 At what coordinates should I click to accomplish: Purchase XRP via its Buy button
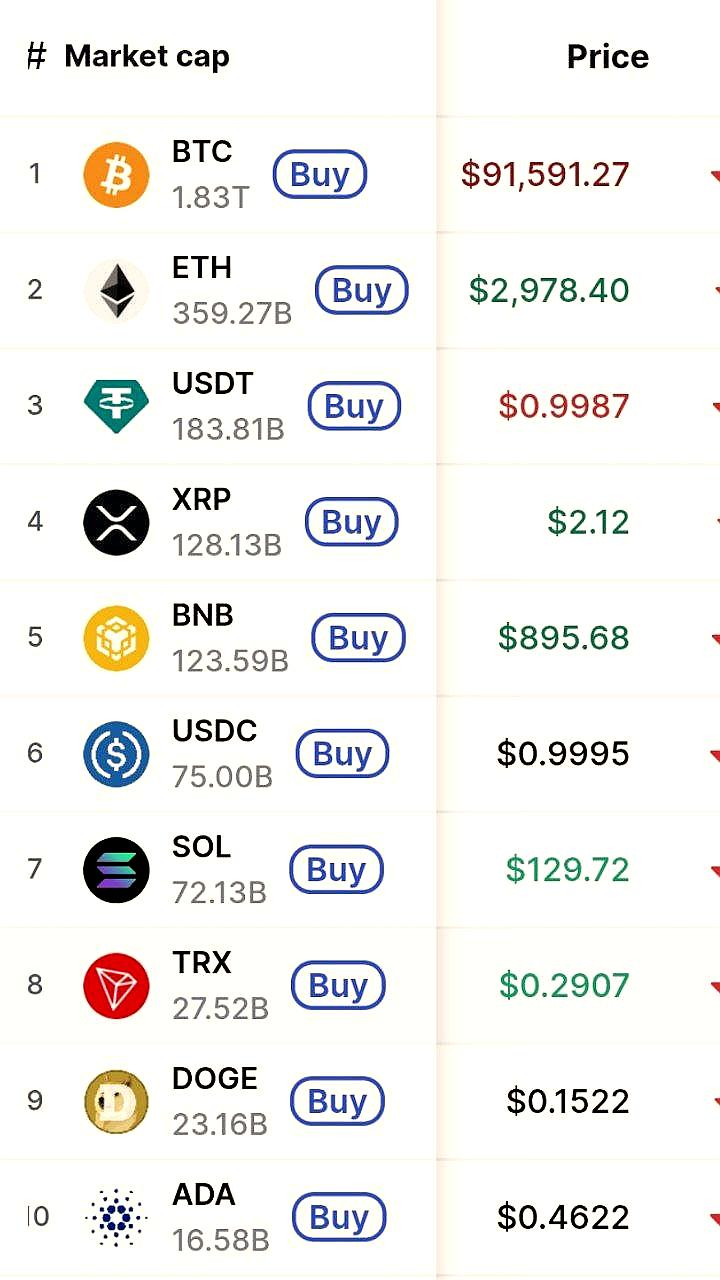pos(351,523)
